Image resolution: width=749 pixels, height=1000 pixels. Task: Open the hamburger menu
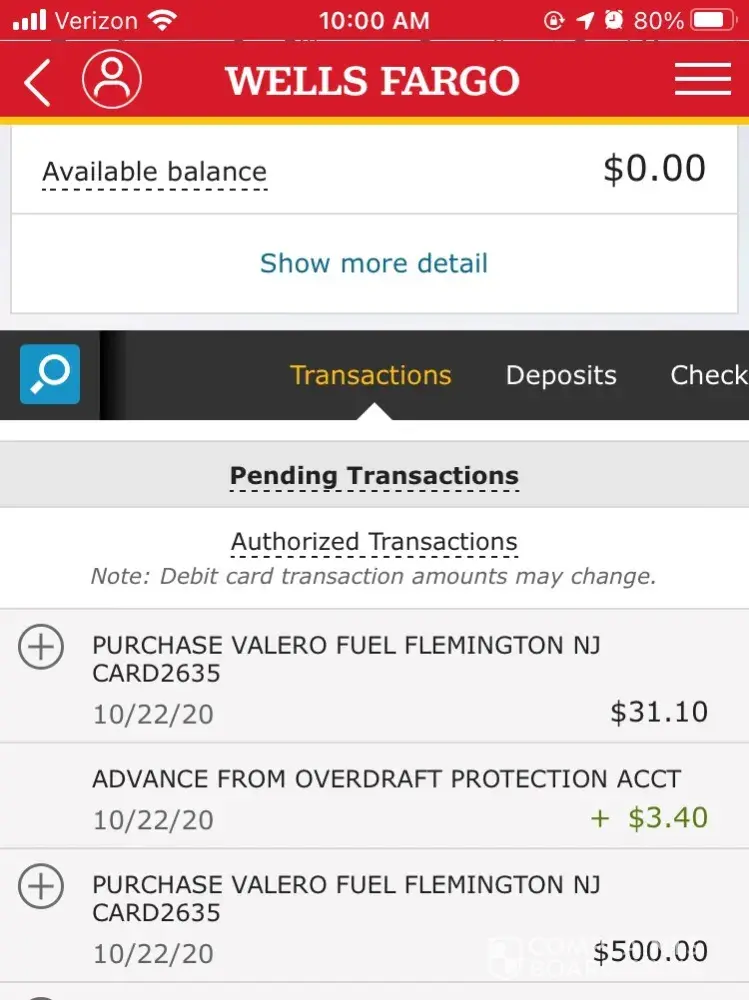702,80
